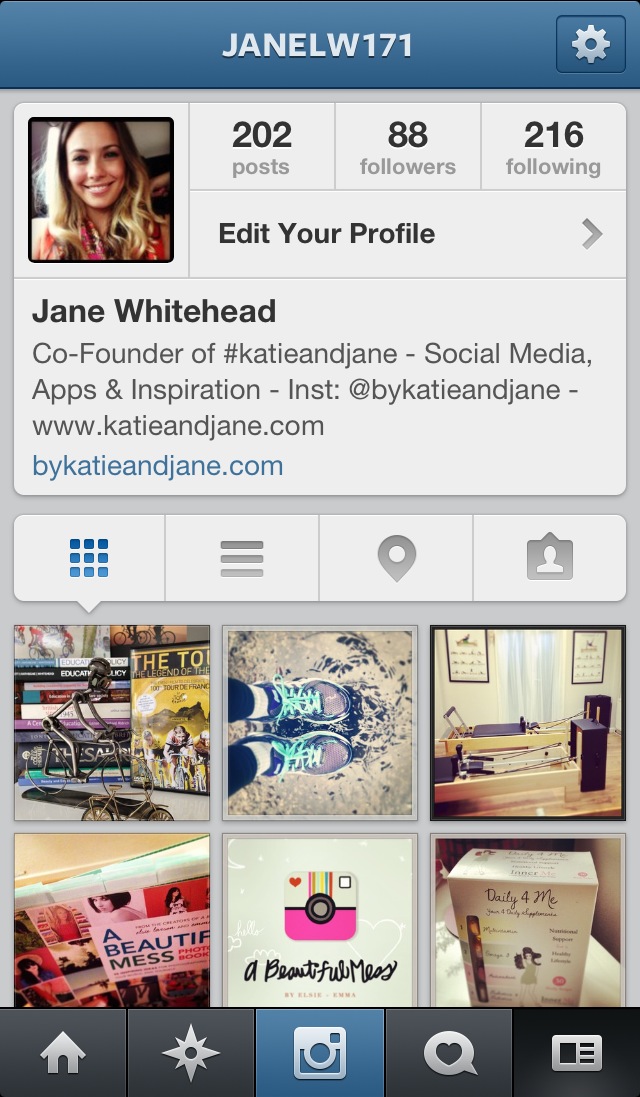The width and height of the screenshot is (640, 1097).
Task: Open the bykatieandjane.com link
Action: pyautogui.click(x=158, y=466)
